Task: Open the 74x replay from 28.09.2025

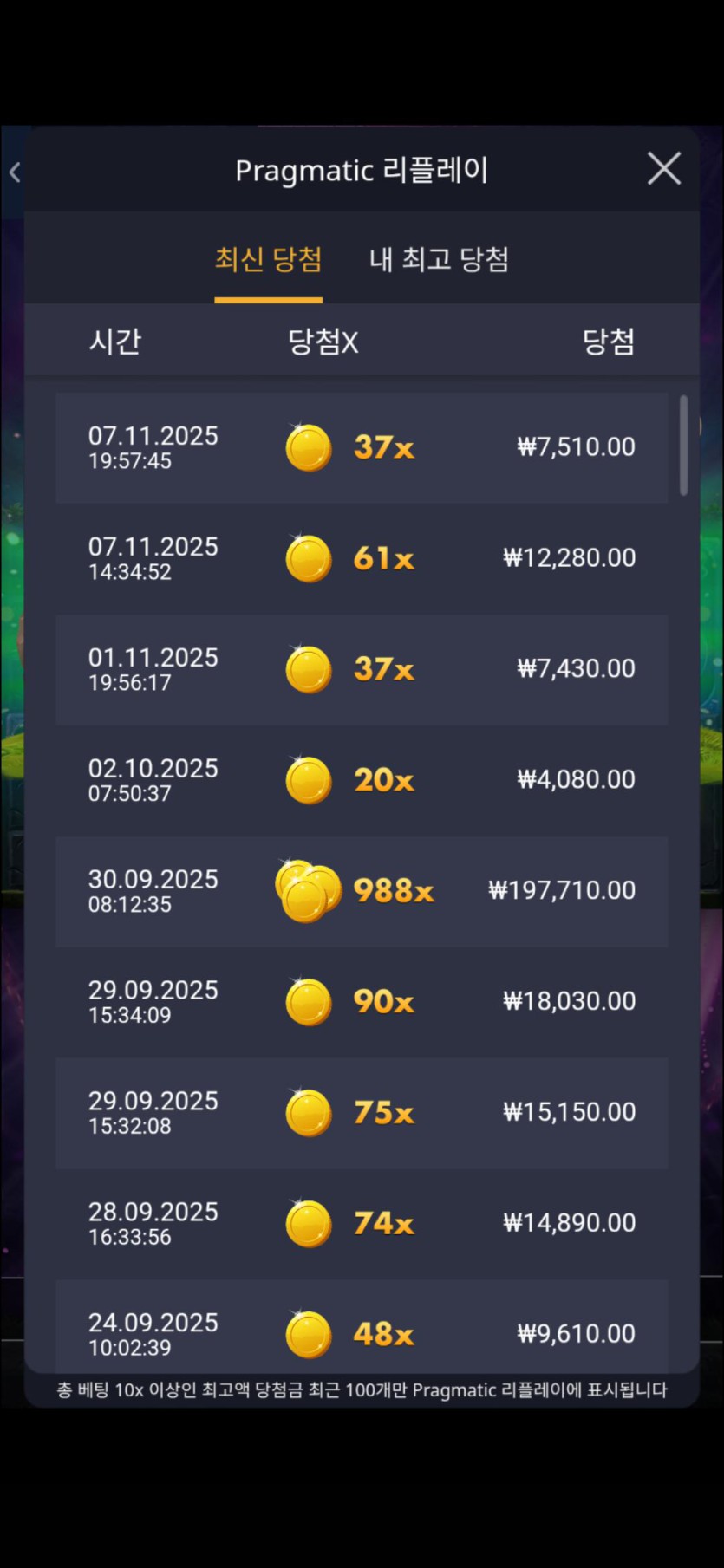Action: [x=362, y=1224]
